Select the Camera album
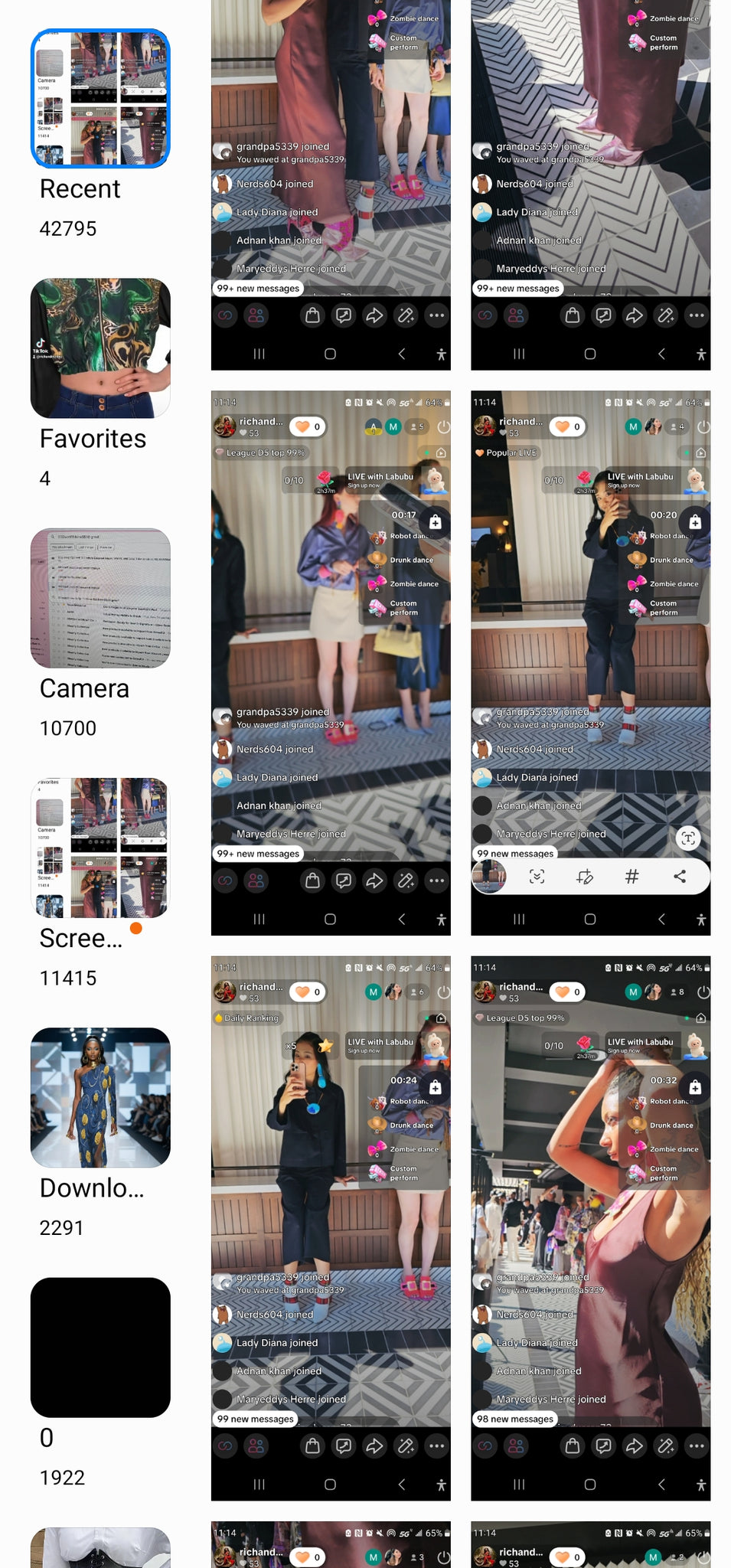 coord(100,598)
